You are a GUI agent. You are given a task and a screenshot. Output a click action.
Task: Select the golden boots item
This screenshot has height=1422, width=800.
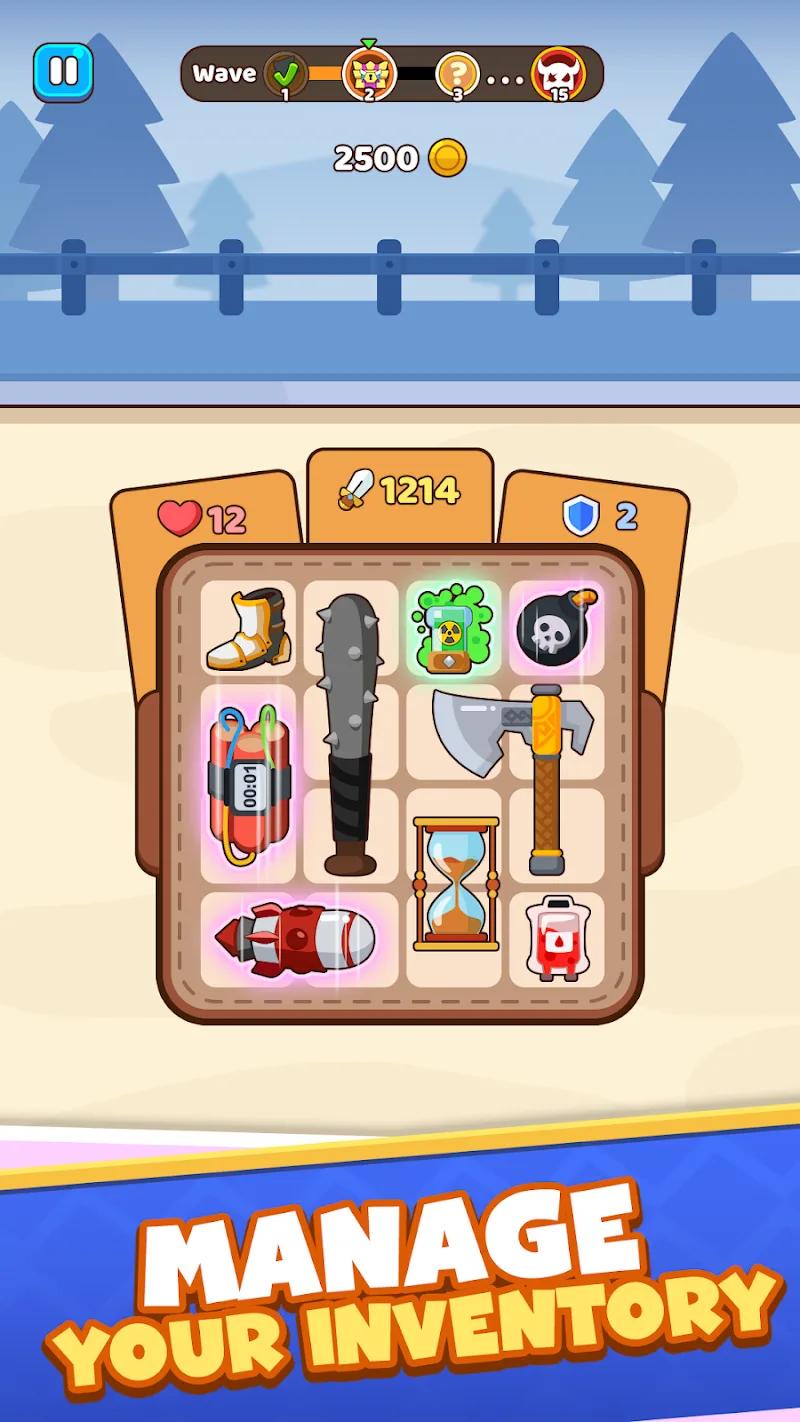pos(248,630)
